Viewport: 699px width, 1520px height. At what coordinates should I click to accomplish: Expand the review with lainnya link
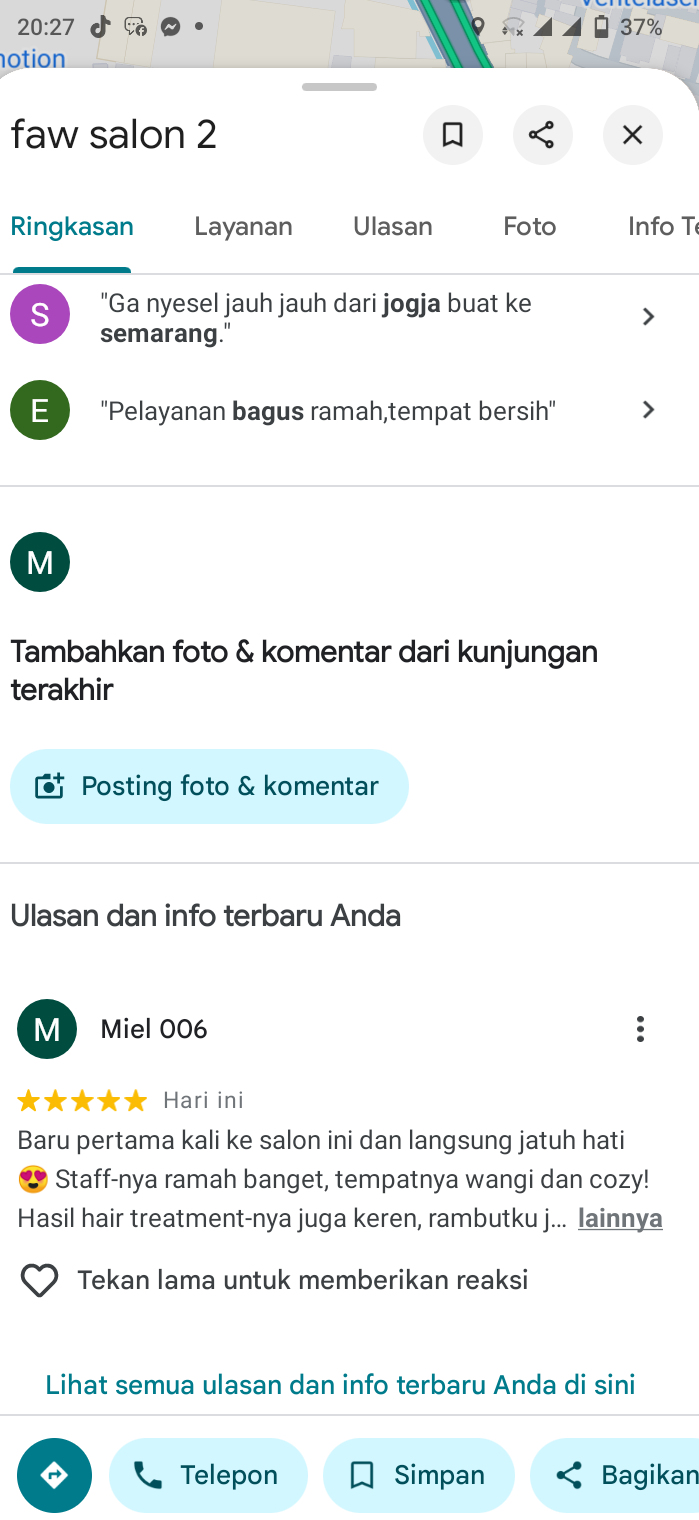point(620,1219)
